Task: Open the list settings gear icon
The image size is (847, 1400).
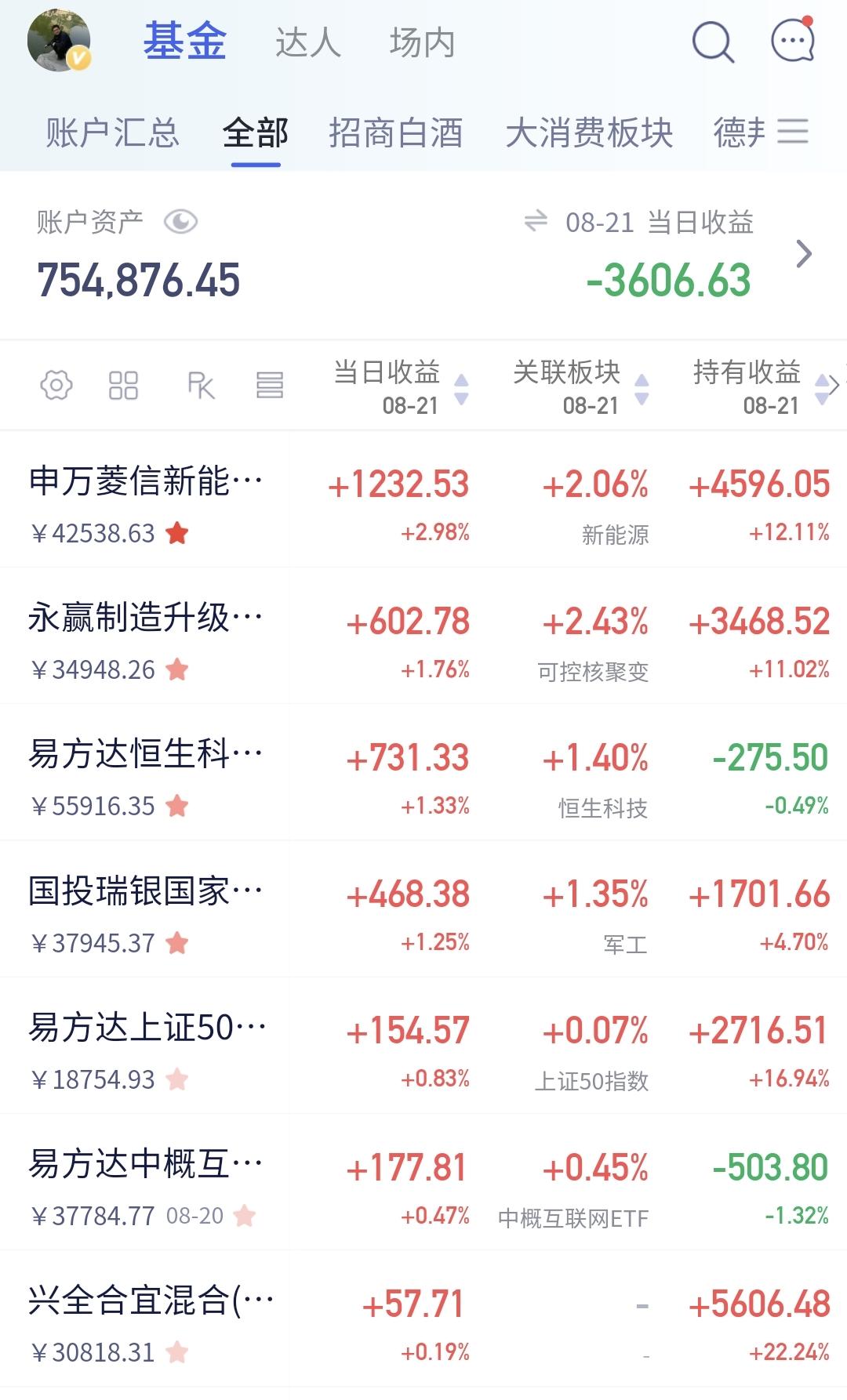Action: click(56, 386)
